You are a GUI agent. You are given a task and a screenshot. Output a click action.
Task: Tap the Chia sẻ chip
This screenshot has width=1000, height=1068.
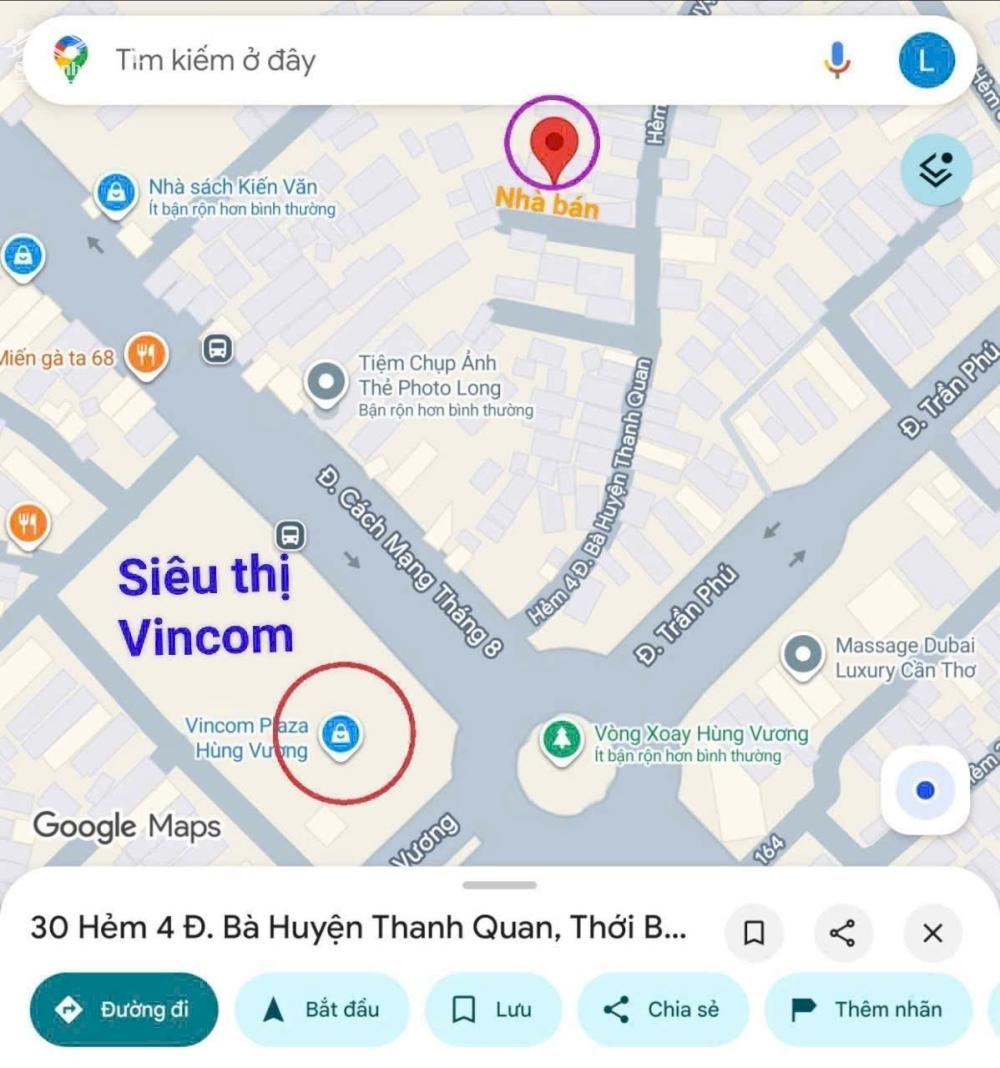[x=662, y=1009]
